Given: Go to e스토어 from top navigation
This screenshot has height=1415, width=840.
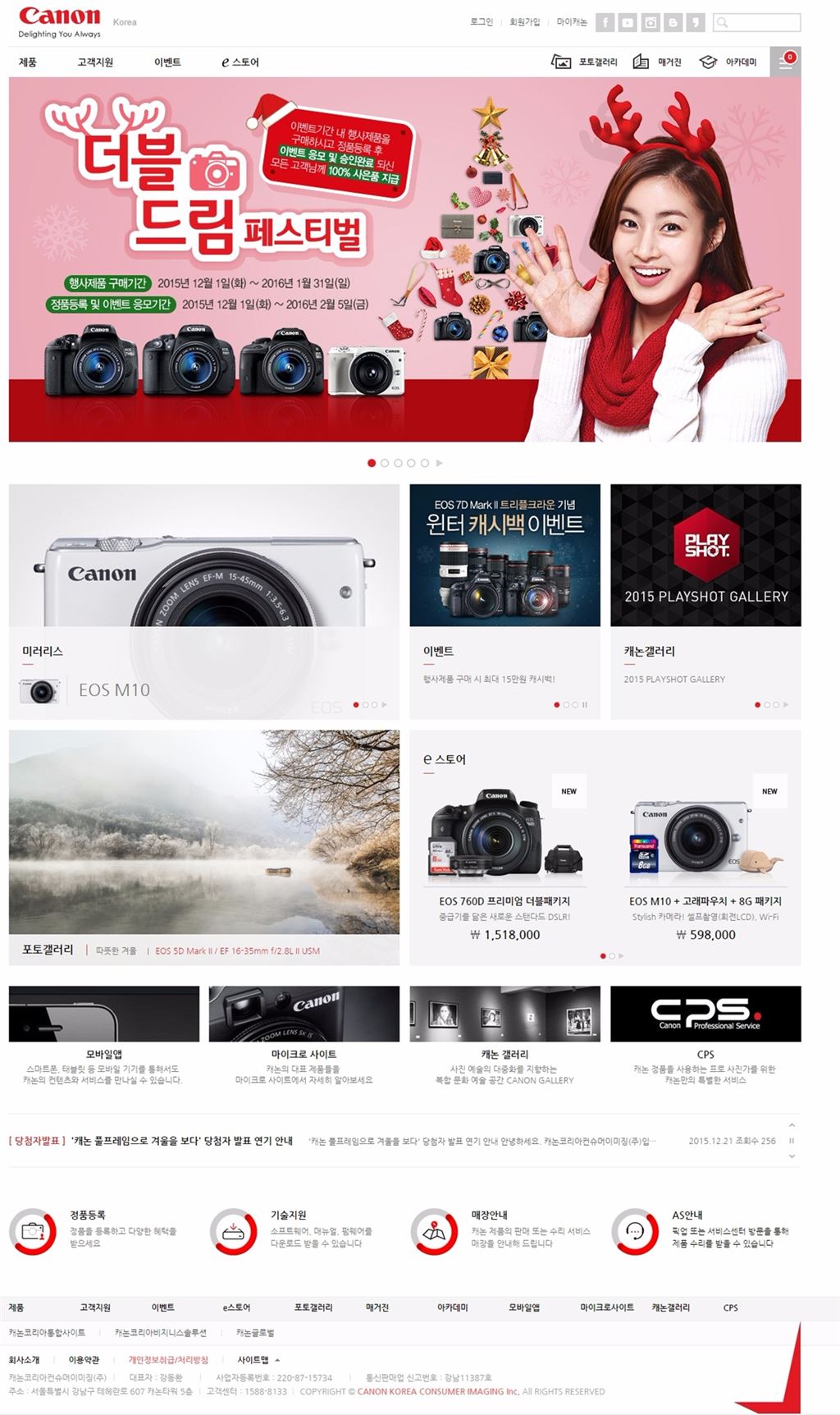Looking at the screenshot, I should [240, 62].
